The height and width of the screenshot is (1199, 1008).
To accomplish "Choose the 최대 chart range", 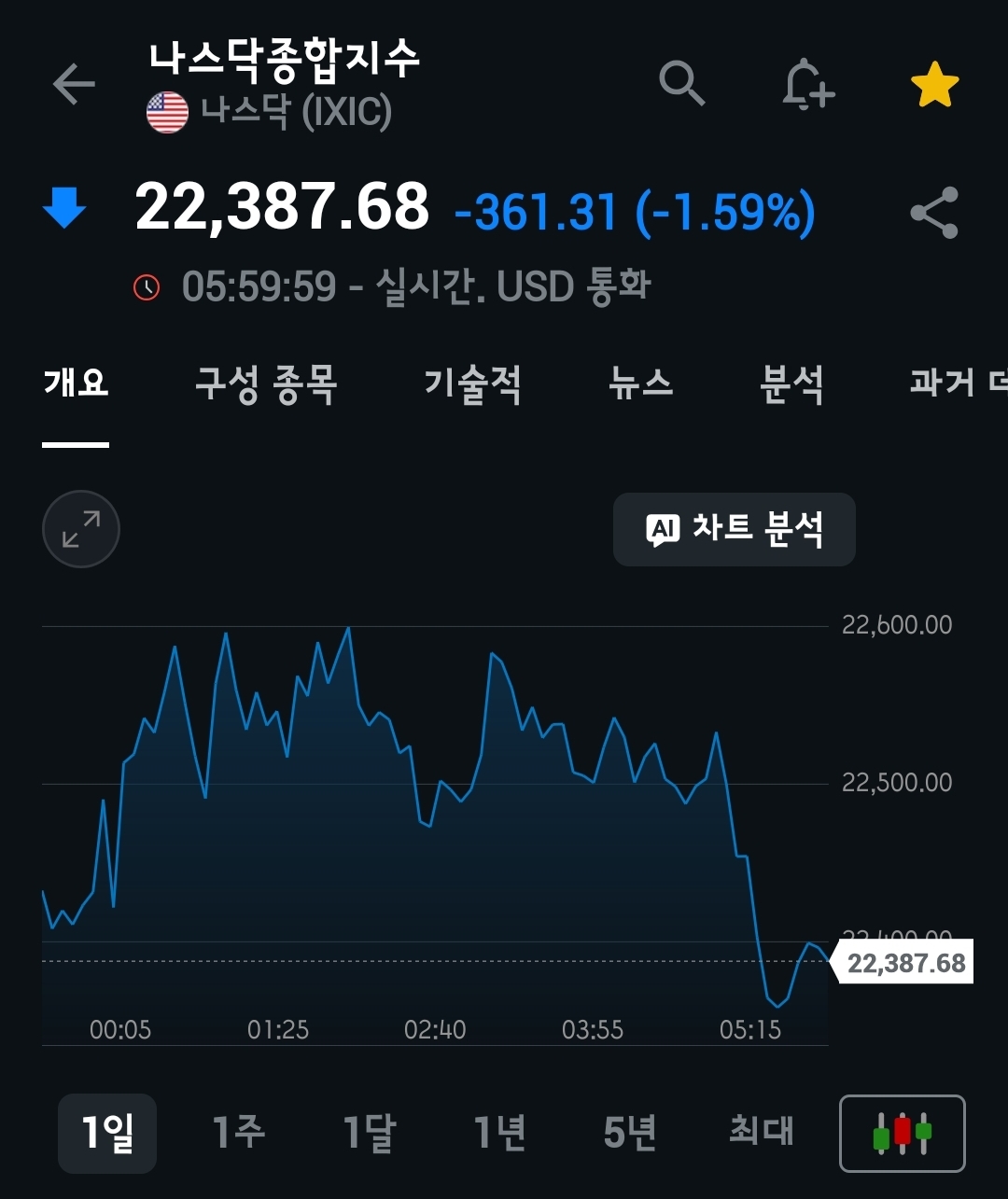I will click(761, 1133).
